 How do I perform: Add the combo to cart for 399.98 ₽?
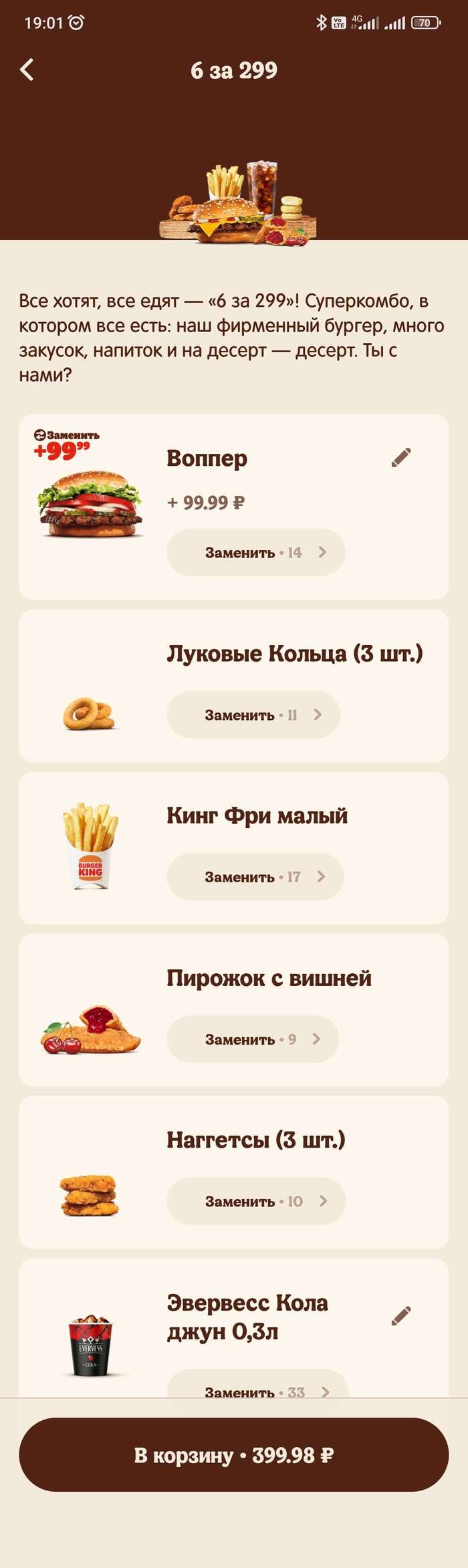click(x=233, y=1455)
